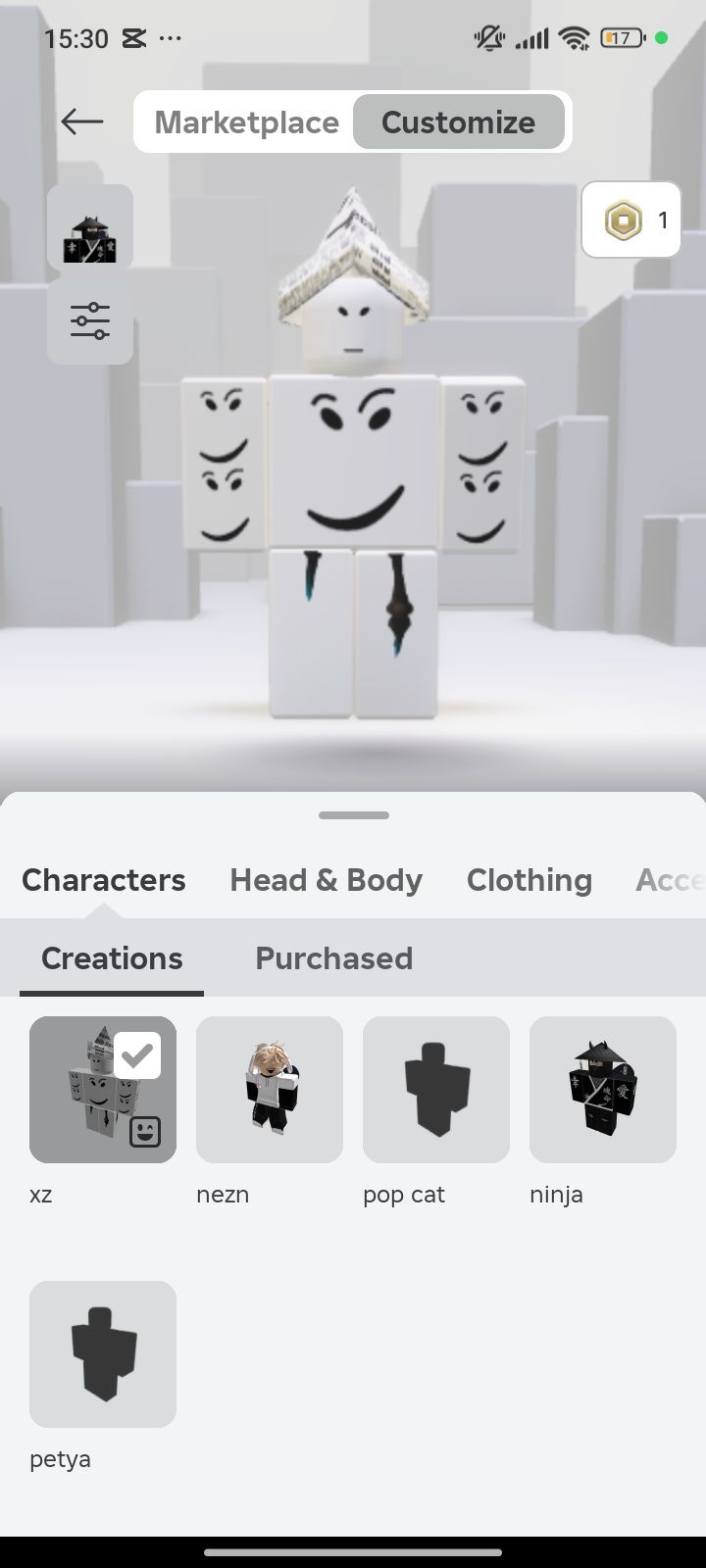Select the Customize segment
This screenshot has width=706, height=1568.
[458, 122]
